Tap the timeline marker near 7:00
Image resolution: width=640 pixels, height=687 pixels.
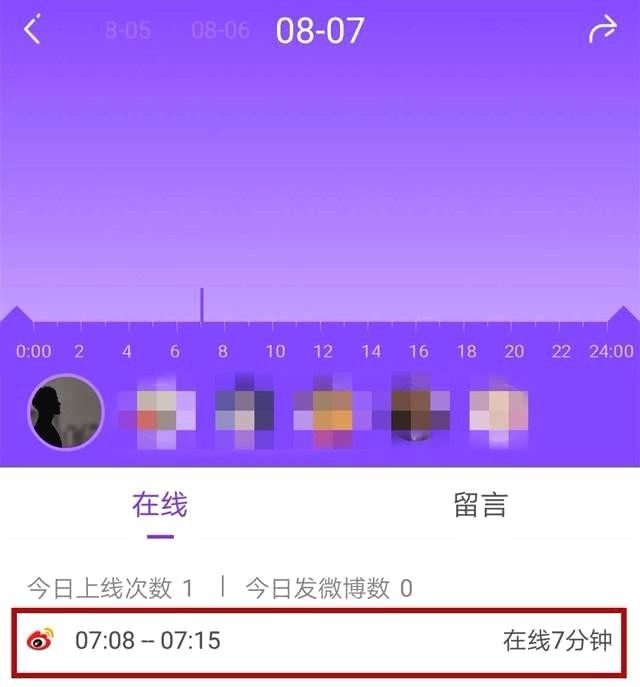(202, 306)
